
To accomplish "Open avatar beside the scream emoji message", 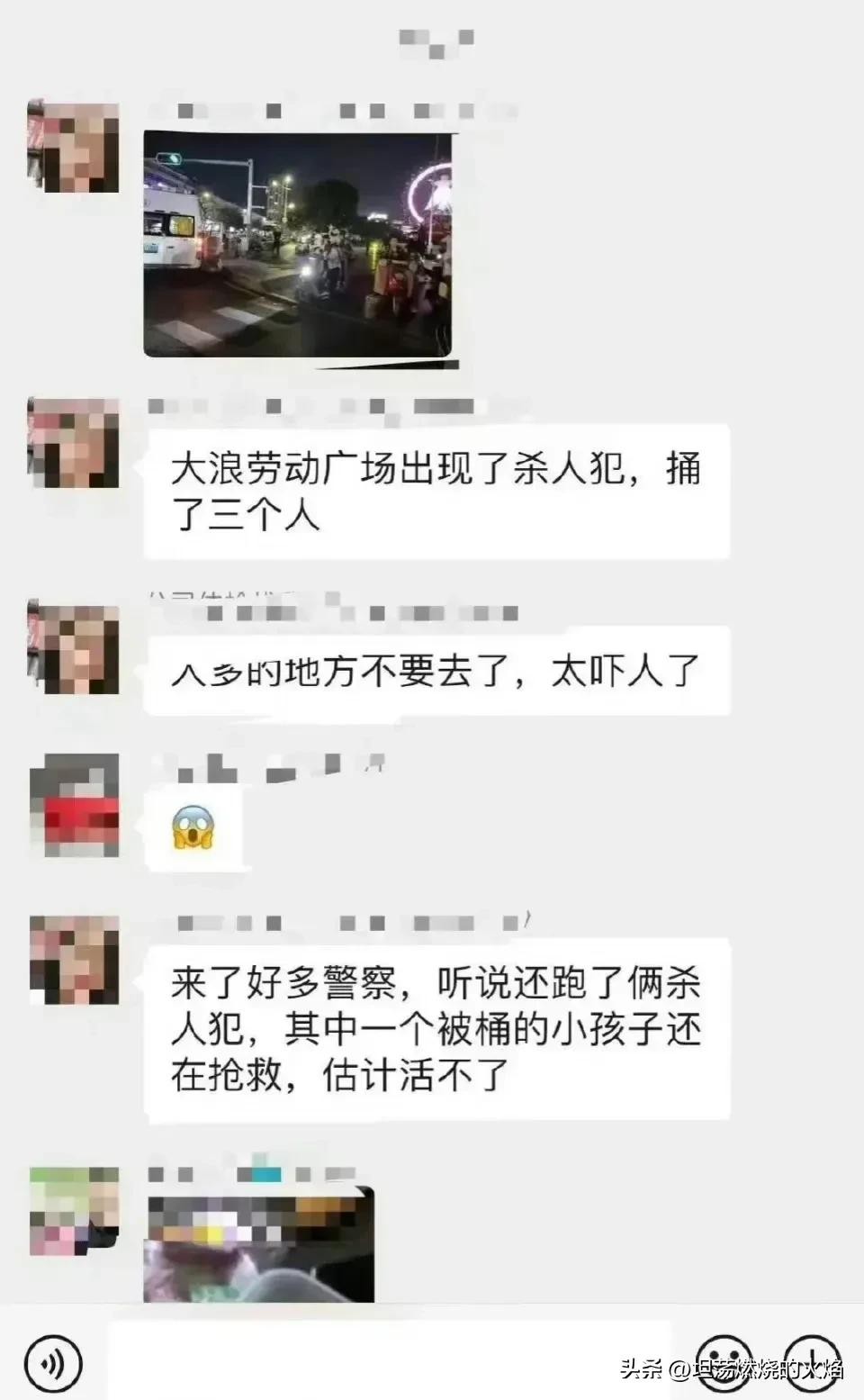I will coord(74,805).
